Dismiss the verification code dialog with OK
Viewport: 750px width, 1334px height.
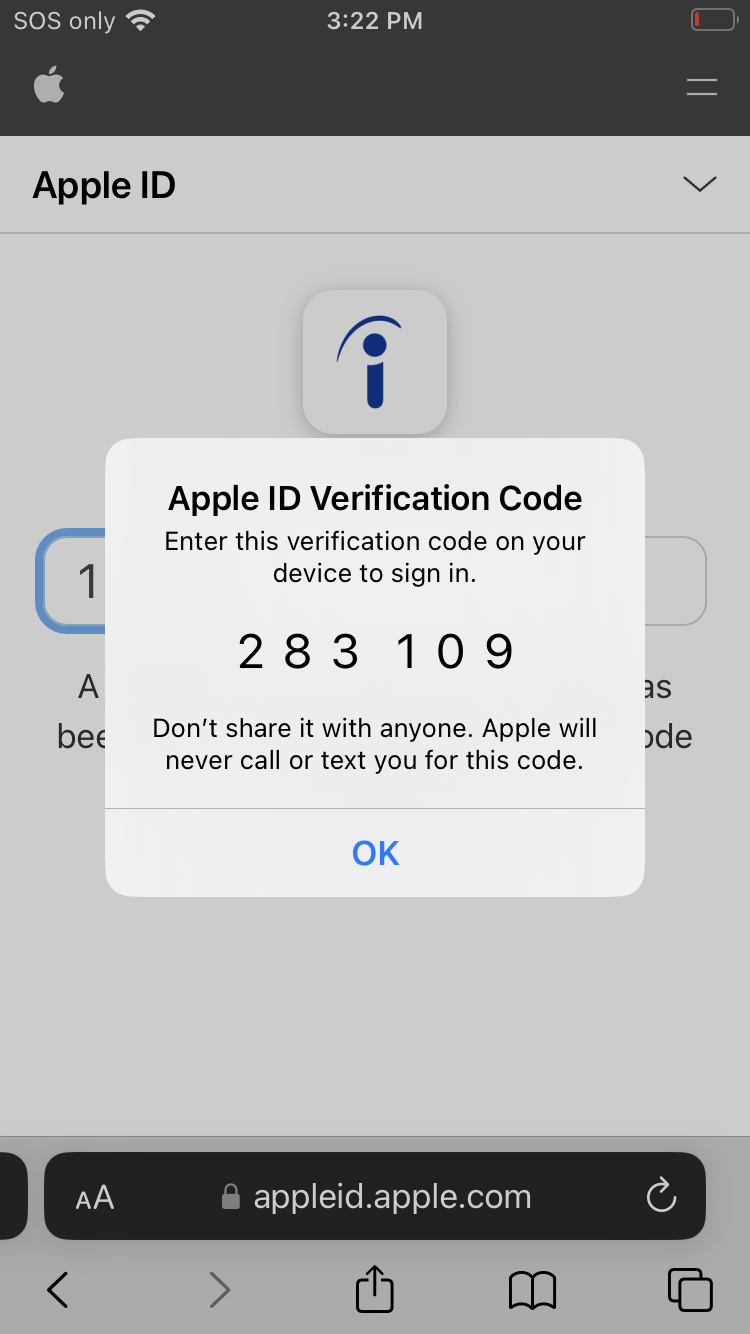coord(375,853)
